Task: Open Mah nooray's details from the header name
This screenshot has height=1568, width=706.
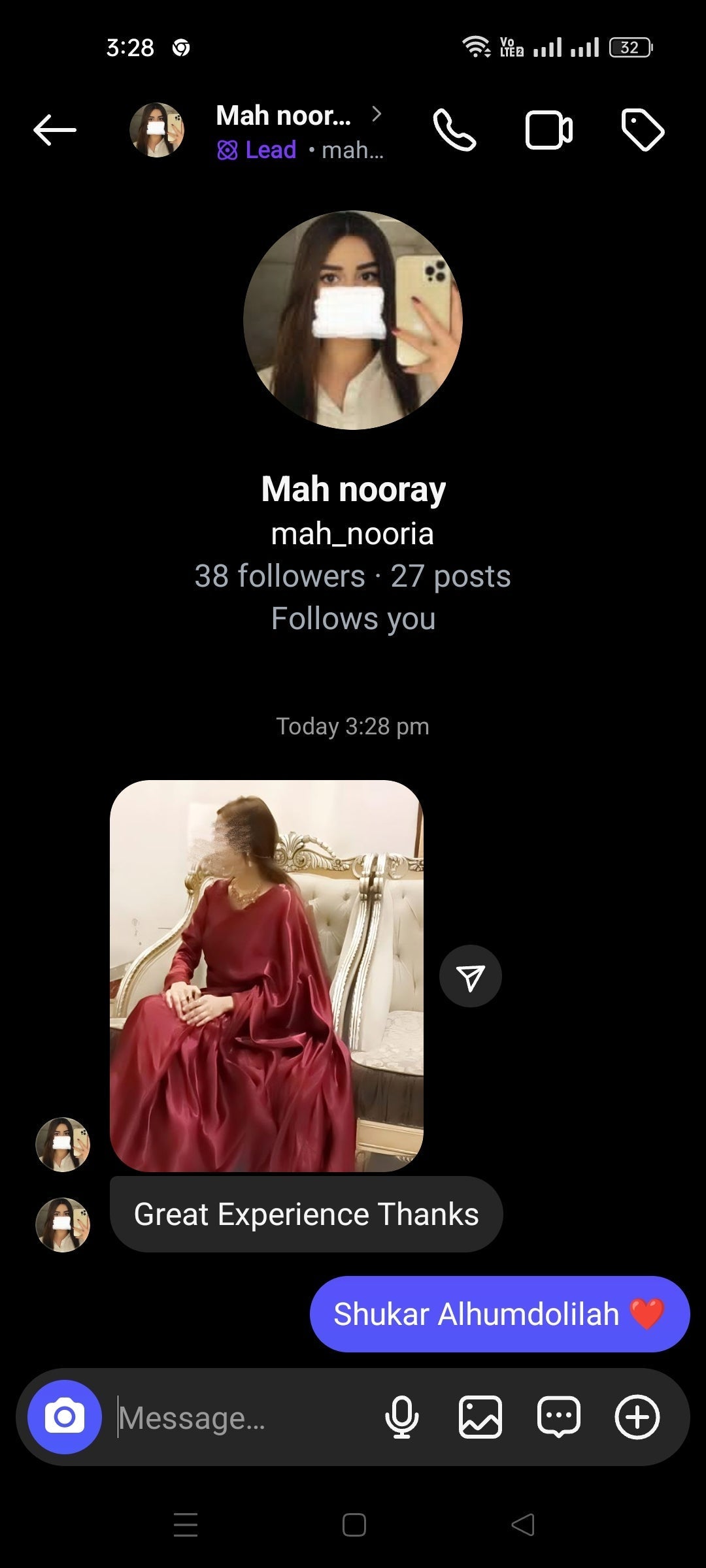Action: pos(284,116)
